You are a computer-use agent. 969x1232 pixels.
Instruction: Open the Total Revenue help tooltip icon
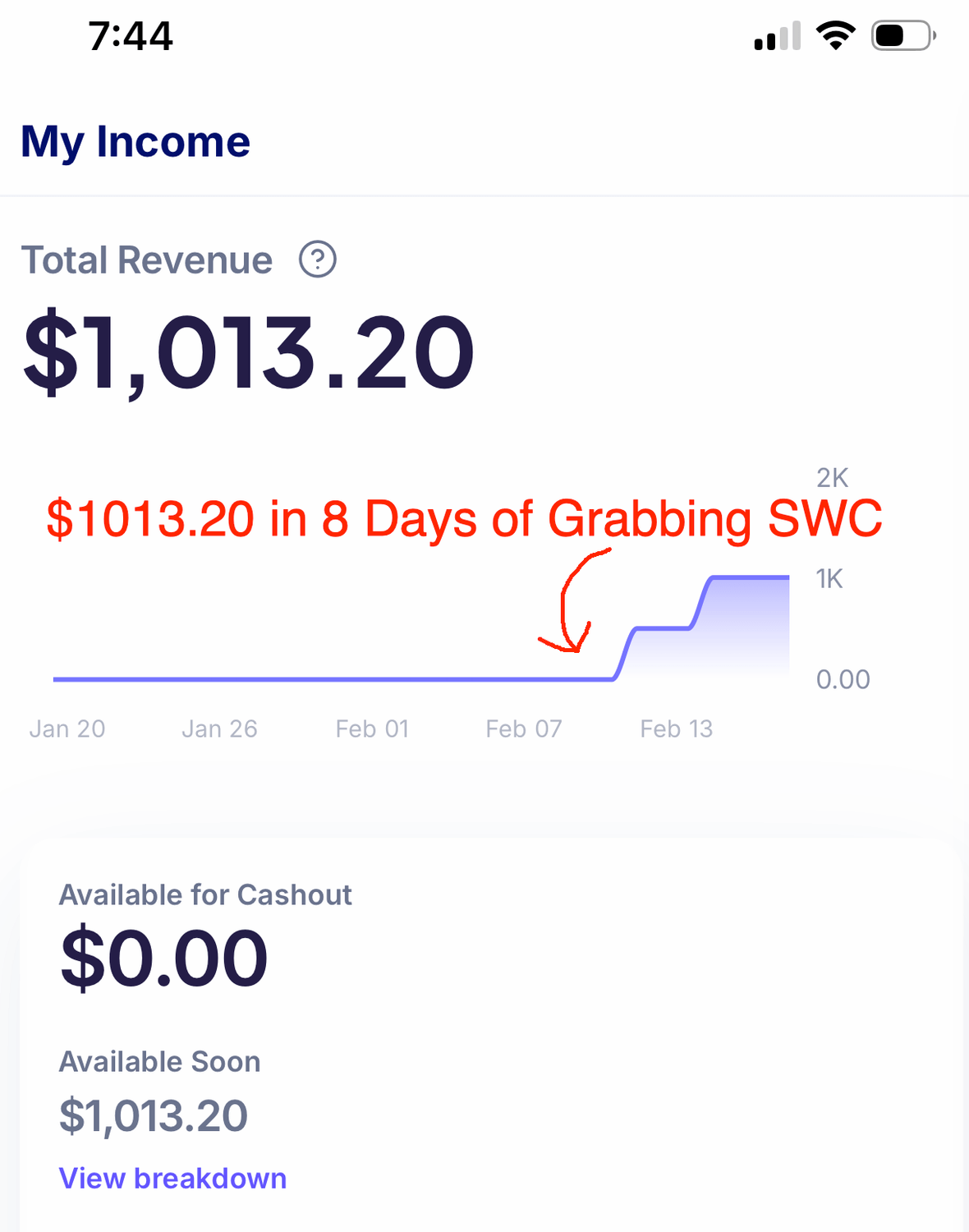318,260
